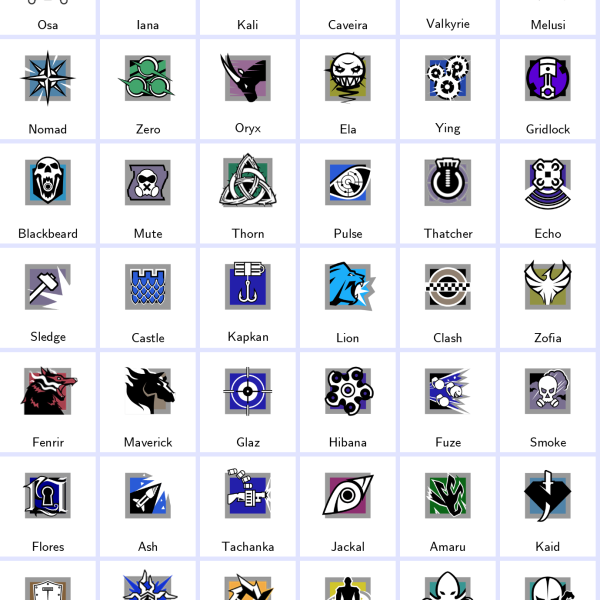600x600 pixels.
Task: Tap the Ela operator tile
Action: pyautogui.click(x=348, y=88)
